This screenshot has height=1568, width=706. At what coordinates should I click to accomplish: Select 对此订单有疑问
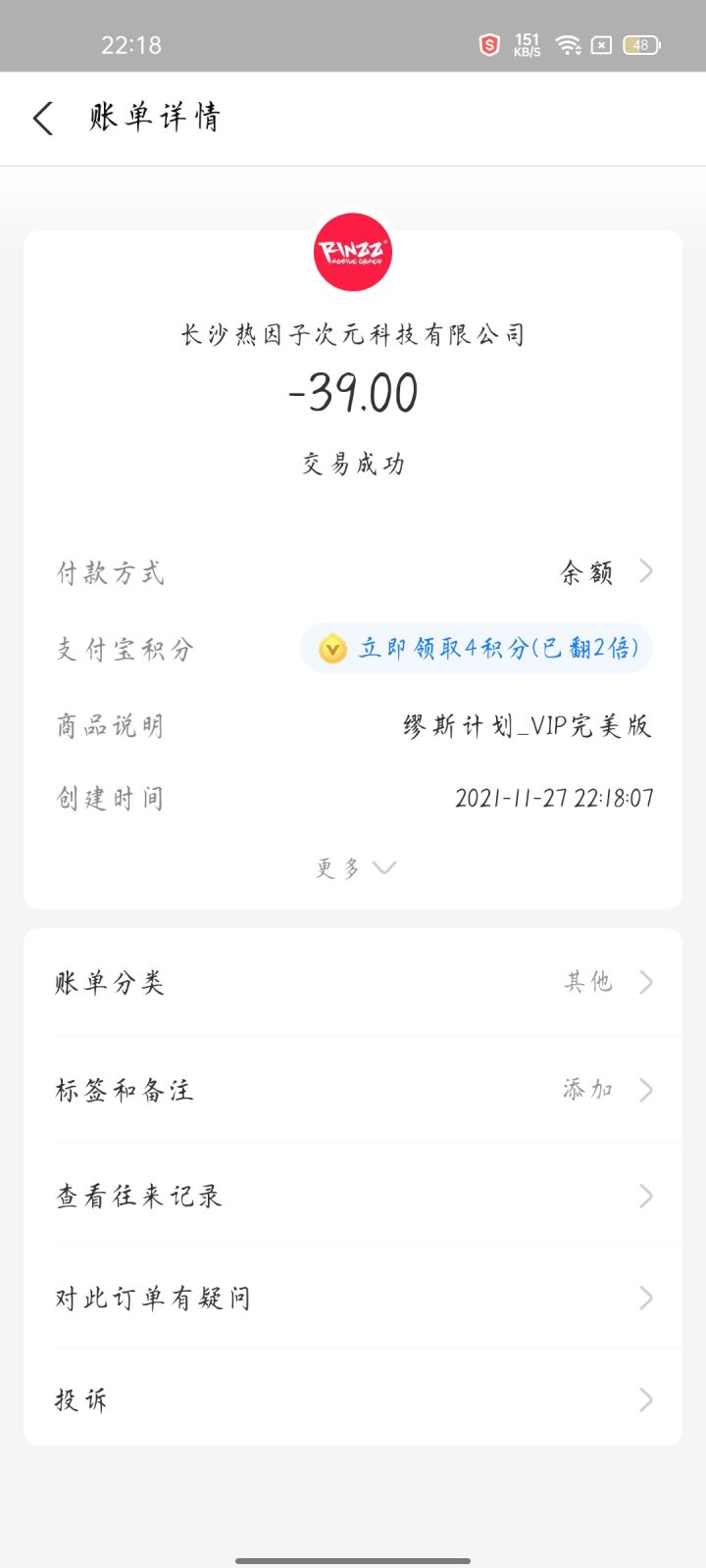(353, 1298)
